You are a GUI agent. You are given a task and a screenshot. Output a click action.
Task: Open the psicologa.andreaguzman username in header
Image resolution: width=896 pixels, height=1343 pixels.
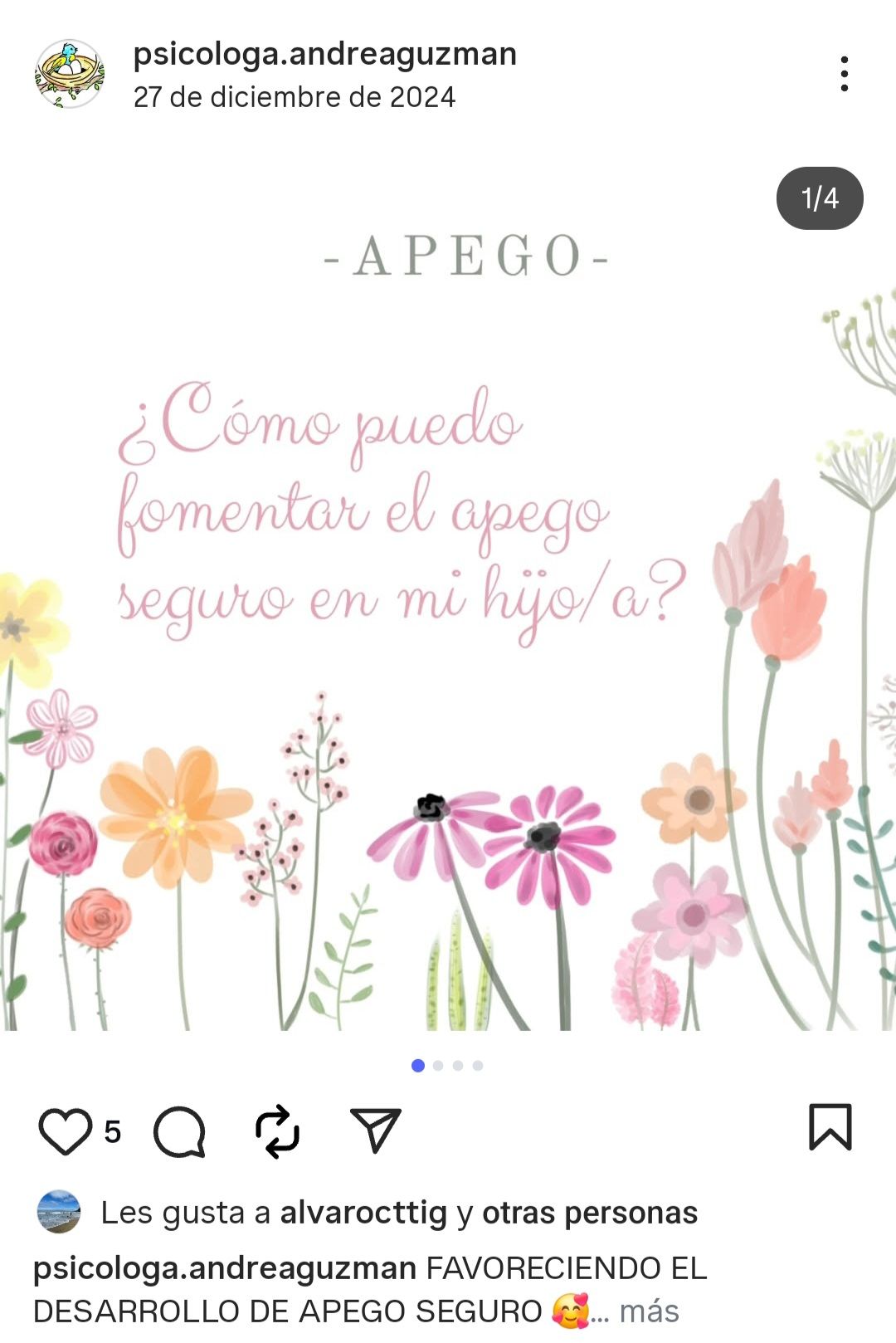(x=324, y=54)
